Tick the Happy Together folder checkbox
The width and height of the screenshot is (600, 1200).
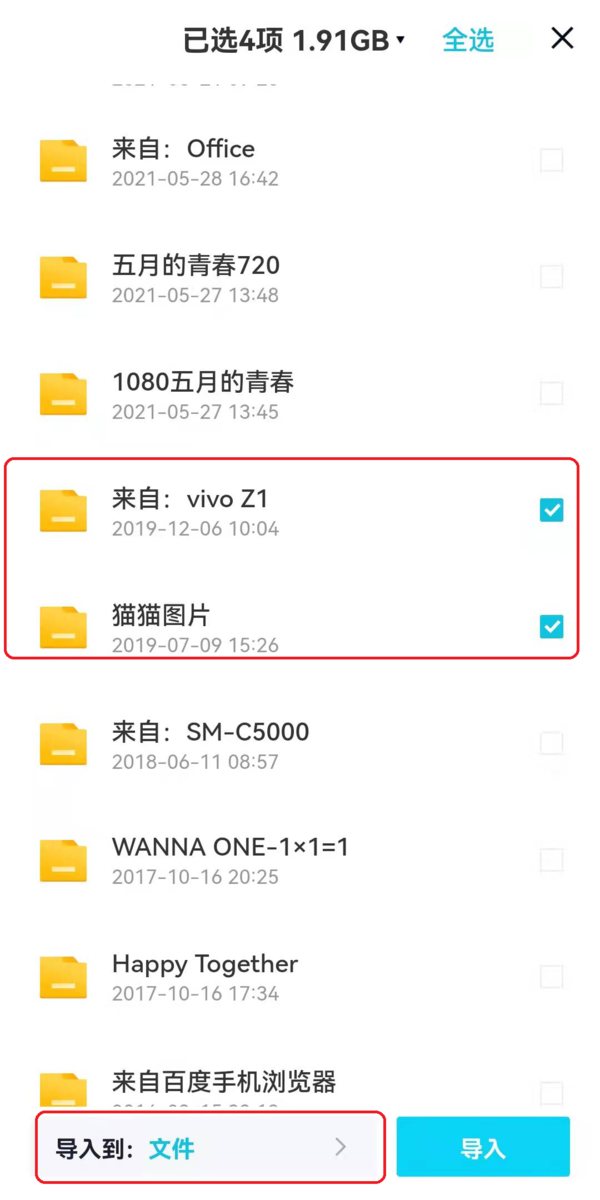tap(551, 977)
